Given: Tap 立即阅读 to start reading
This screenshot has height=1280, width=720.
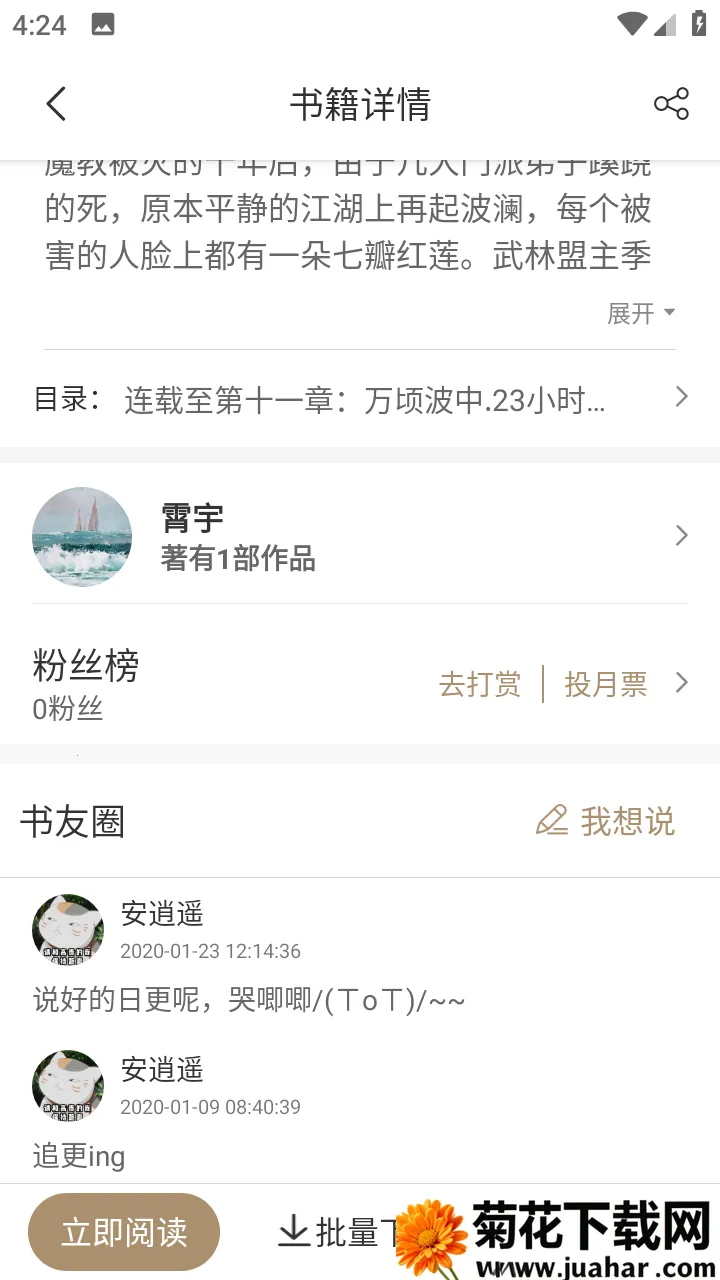Looking at the screenshot, I should click(123, 1232).
